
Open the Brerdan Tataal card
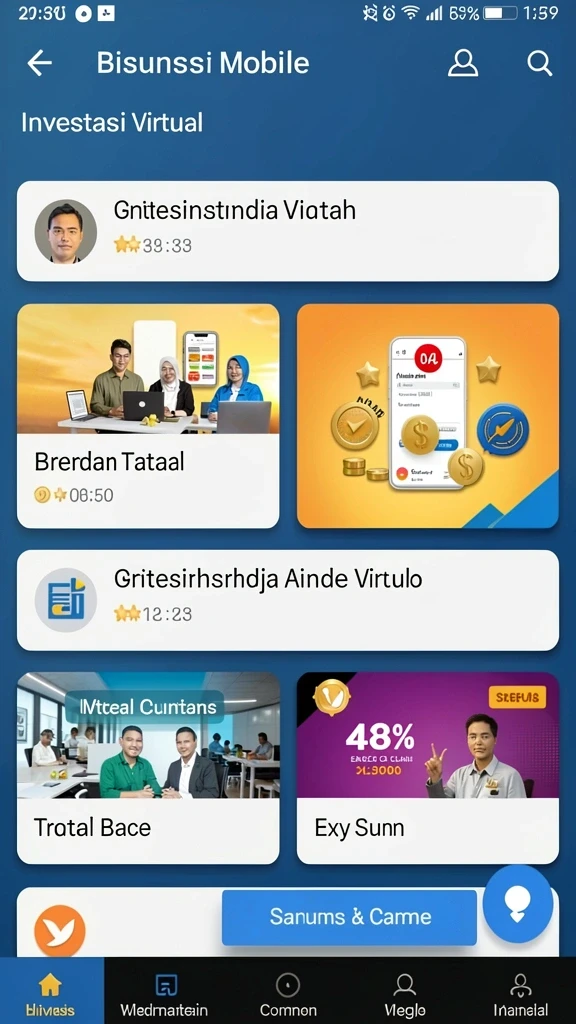pyautogui.click(x=148, y=416)
